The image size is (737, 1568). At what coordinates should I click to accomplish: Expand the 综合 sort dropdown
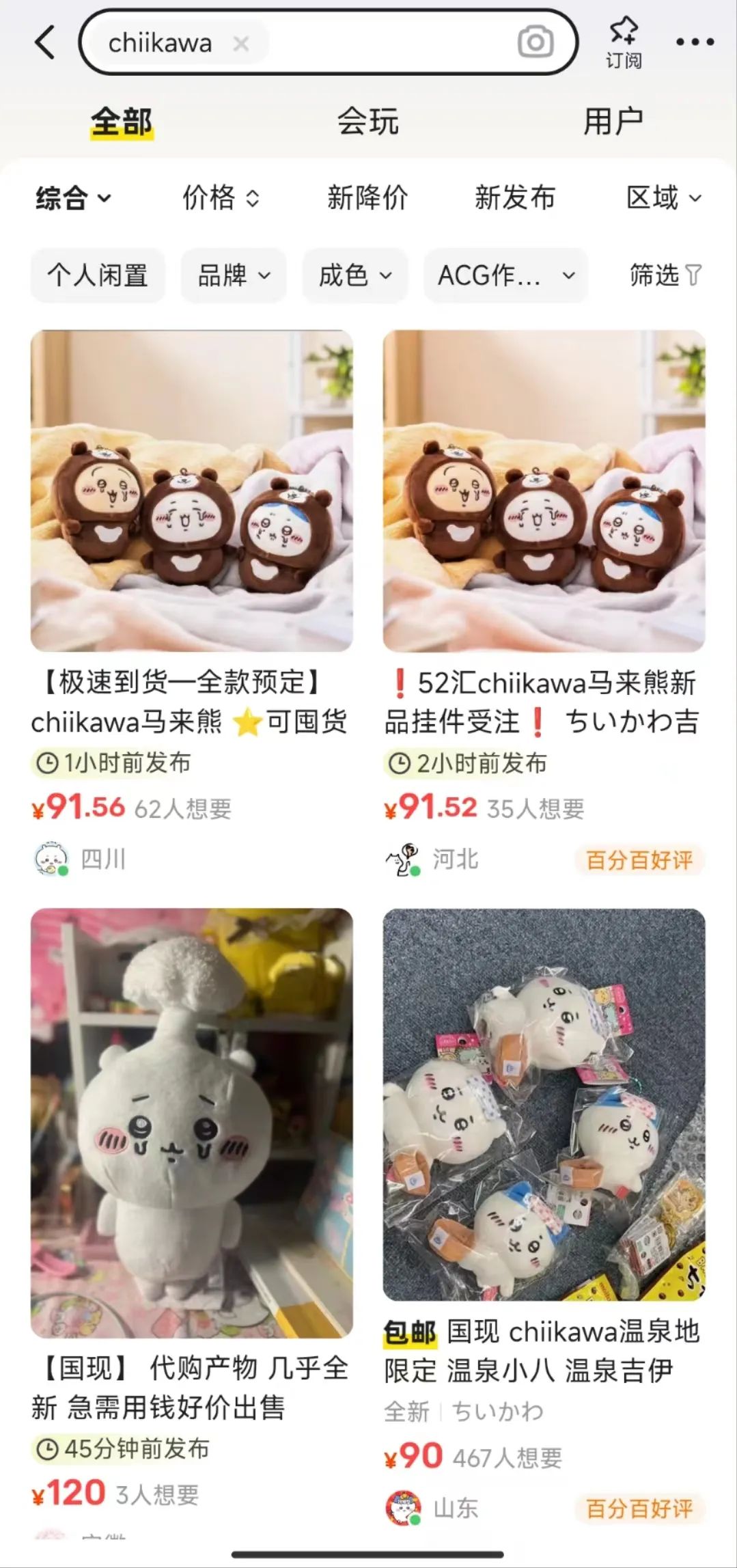[73, 198]
